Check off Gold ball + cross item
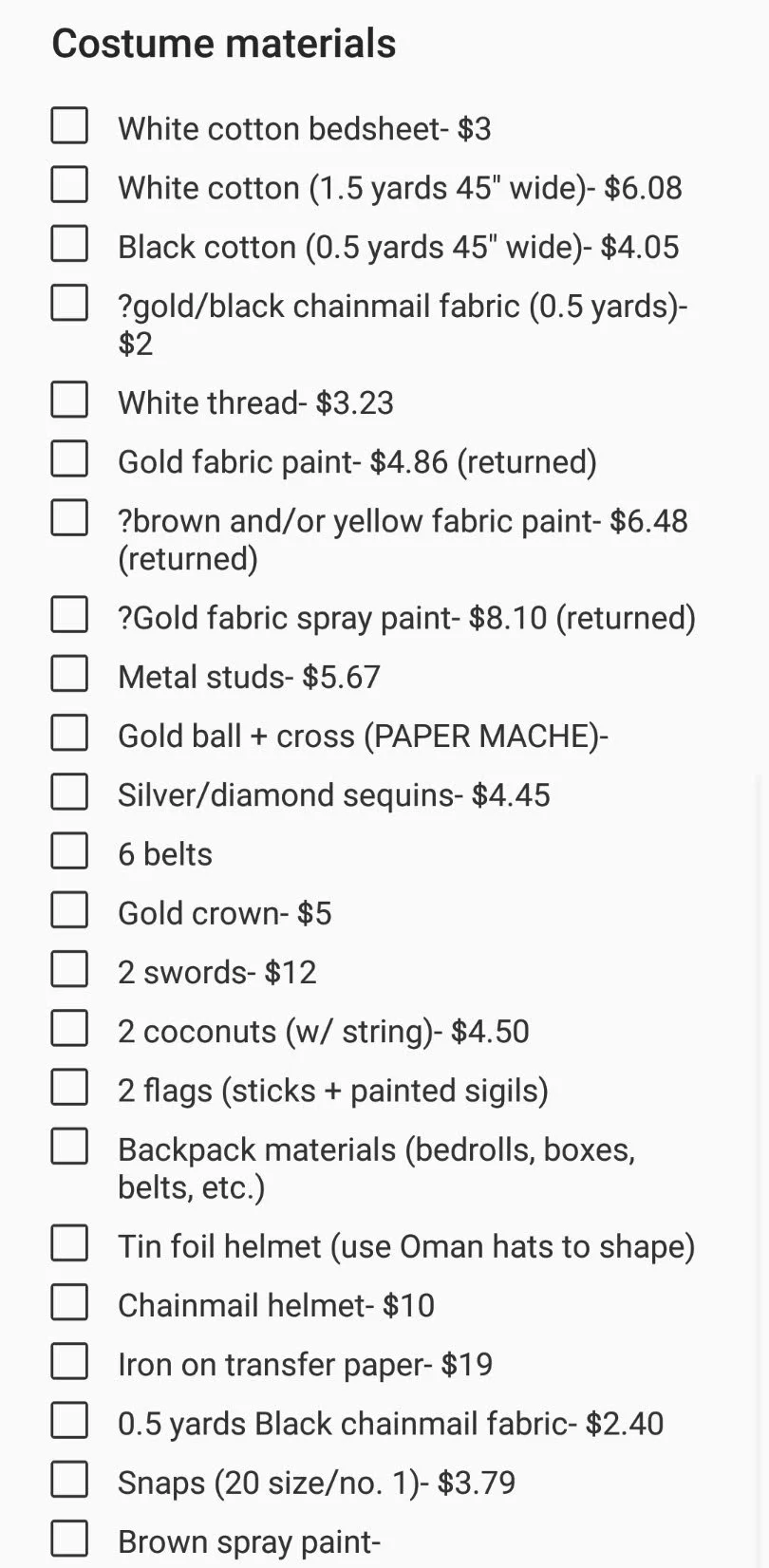 click(x=69, y=733)
